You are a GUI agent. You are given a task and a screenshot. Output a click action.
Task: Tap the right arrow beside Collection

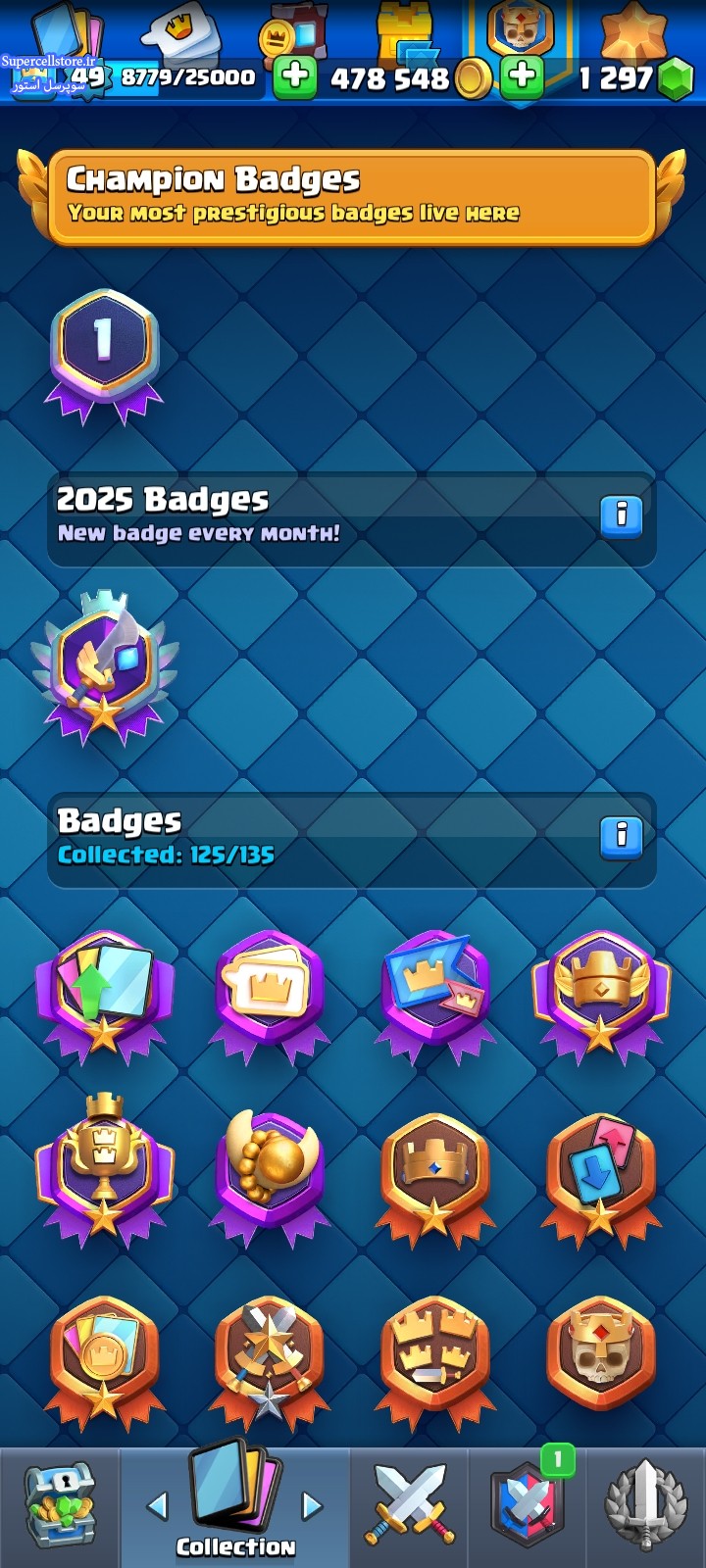pos(312,1504)
